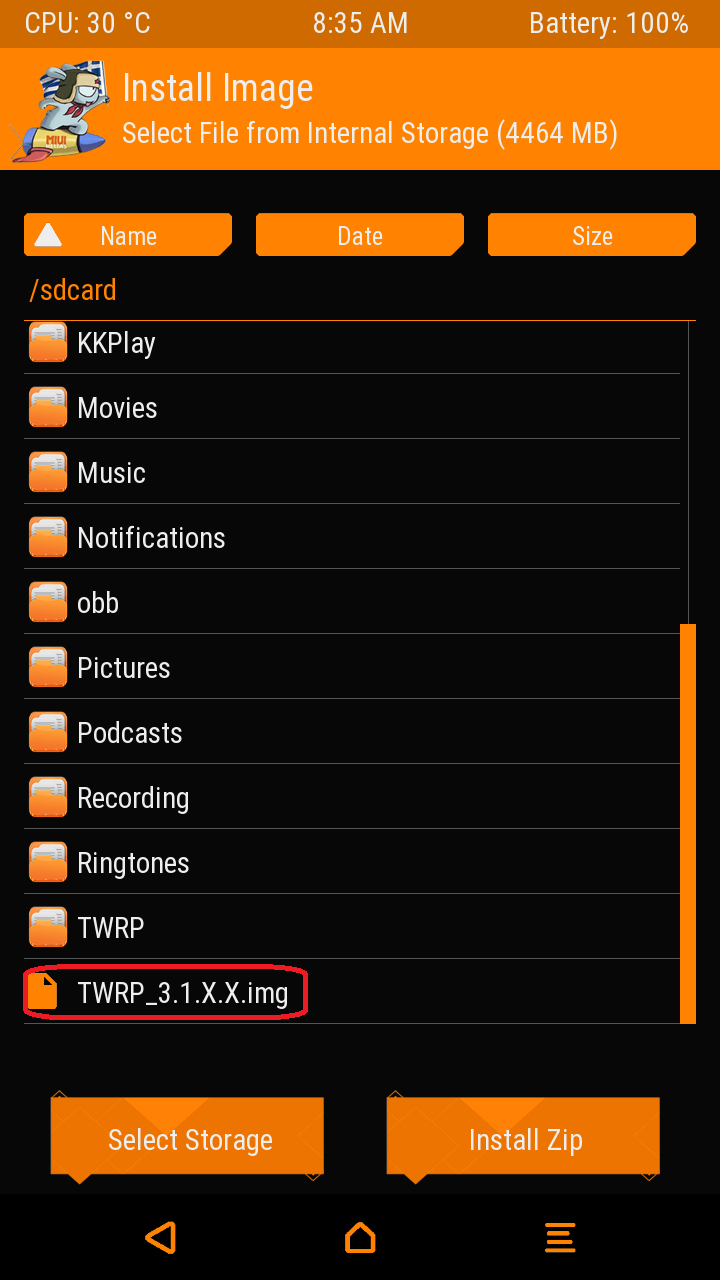This screenshot has width=720, height=1280.
Task: Open the TWRP folder
Action: (110, 928)
